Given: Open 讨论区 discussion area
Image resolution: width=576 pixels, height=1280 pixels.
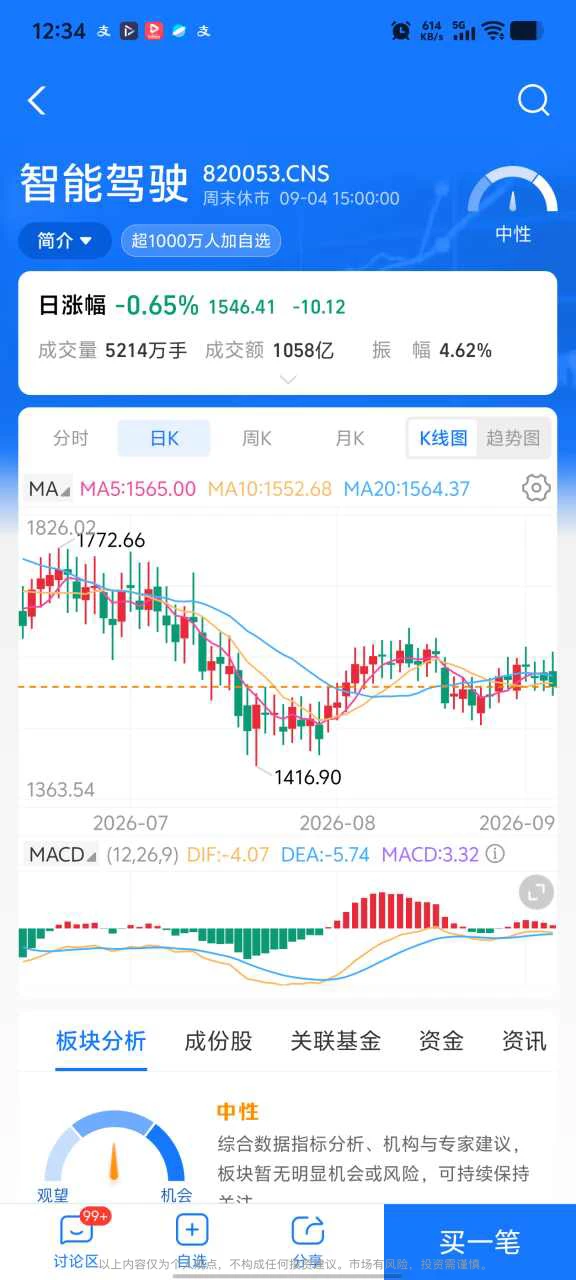Looking at the screenshot, I should tap(77, 1240).
